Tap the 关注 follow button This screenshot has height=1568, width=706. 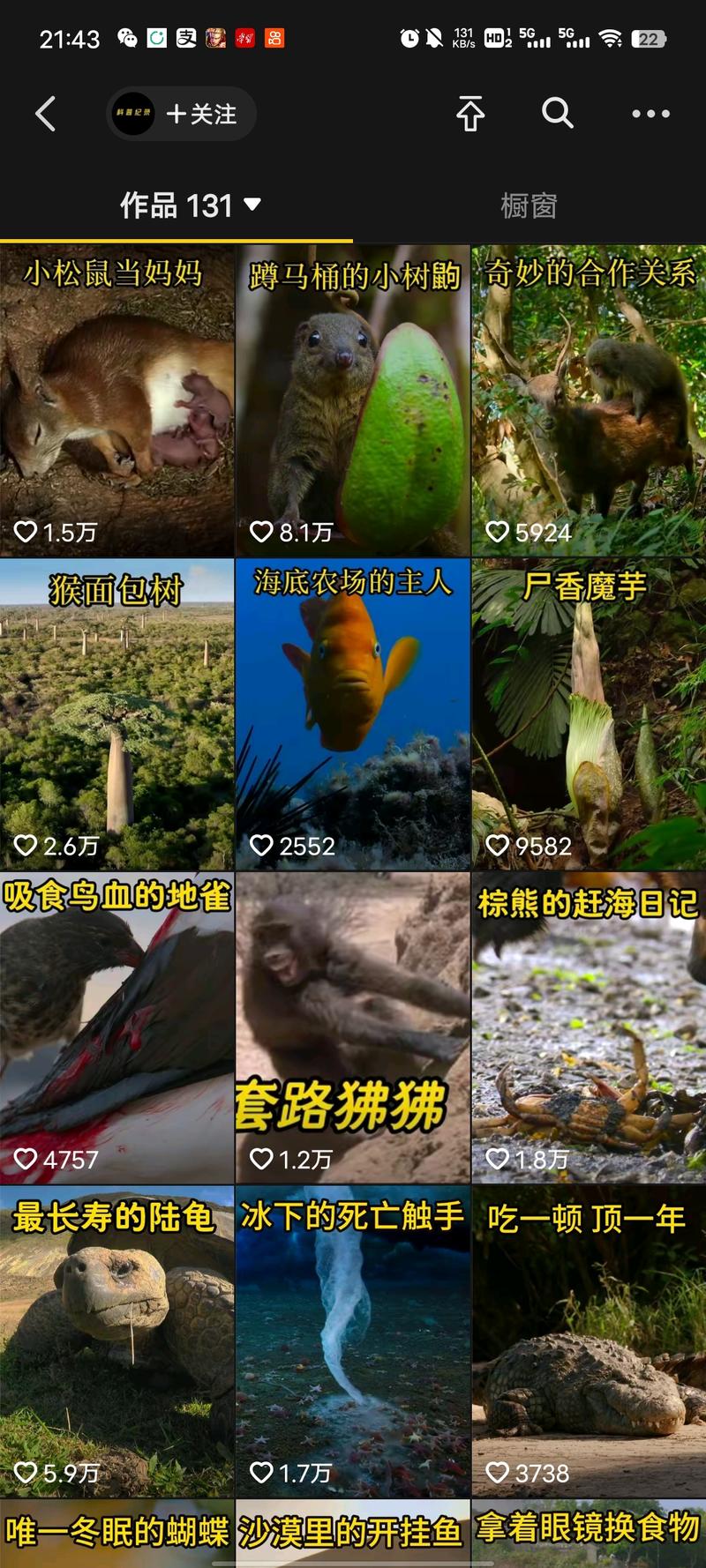tap(201, 114)
